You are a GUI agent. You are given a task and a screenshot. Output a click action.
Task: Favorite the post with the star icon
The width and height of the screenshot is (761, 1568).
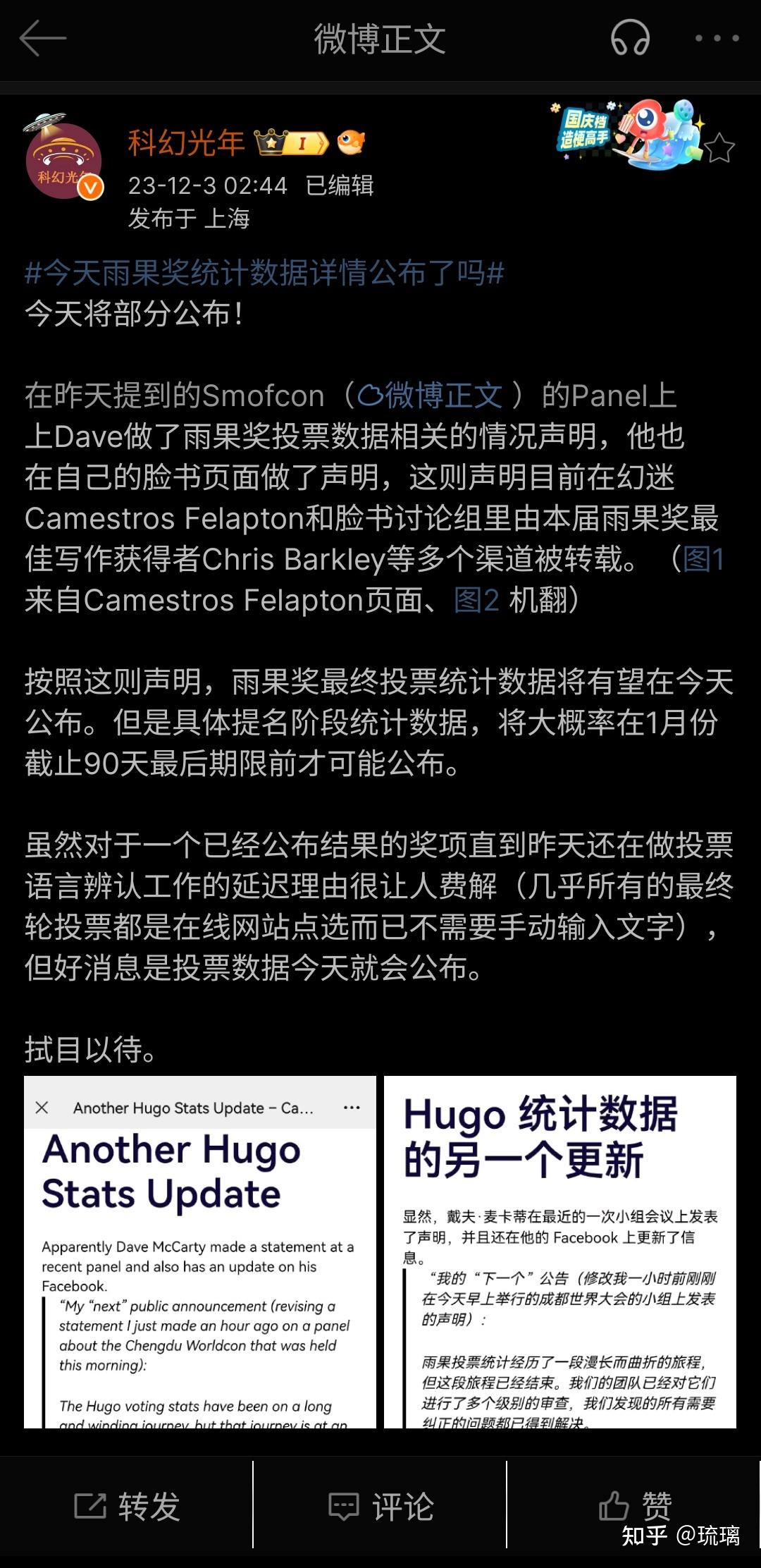pyautogui.click(x=719, y=148)
